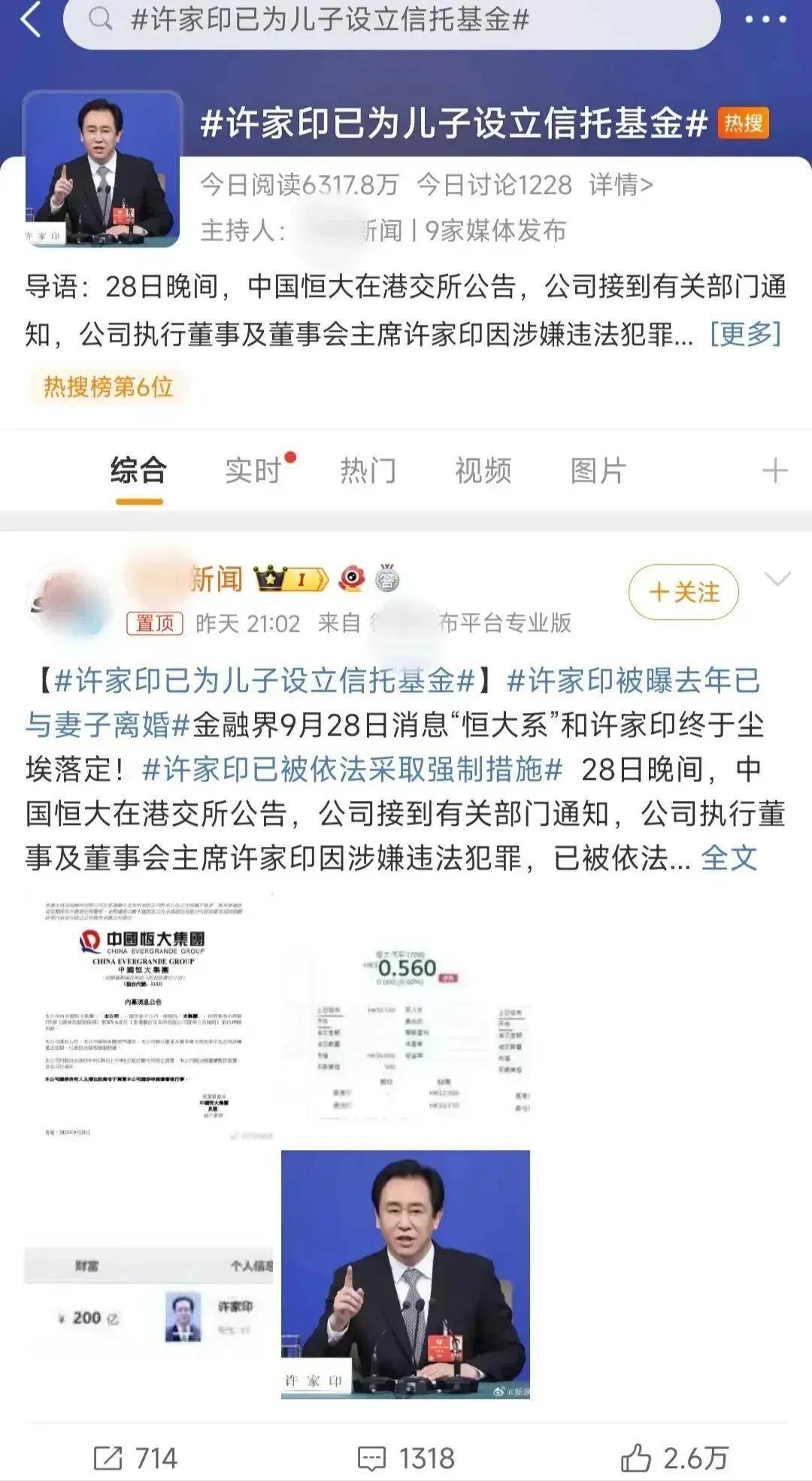The image size is (812, 1481).
Task: Repost the post showing 714 shares
Action: click(135, 1458)
